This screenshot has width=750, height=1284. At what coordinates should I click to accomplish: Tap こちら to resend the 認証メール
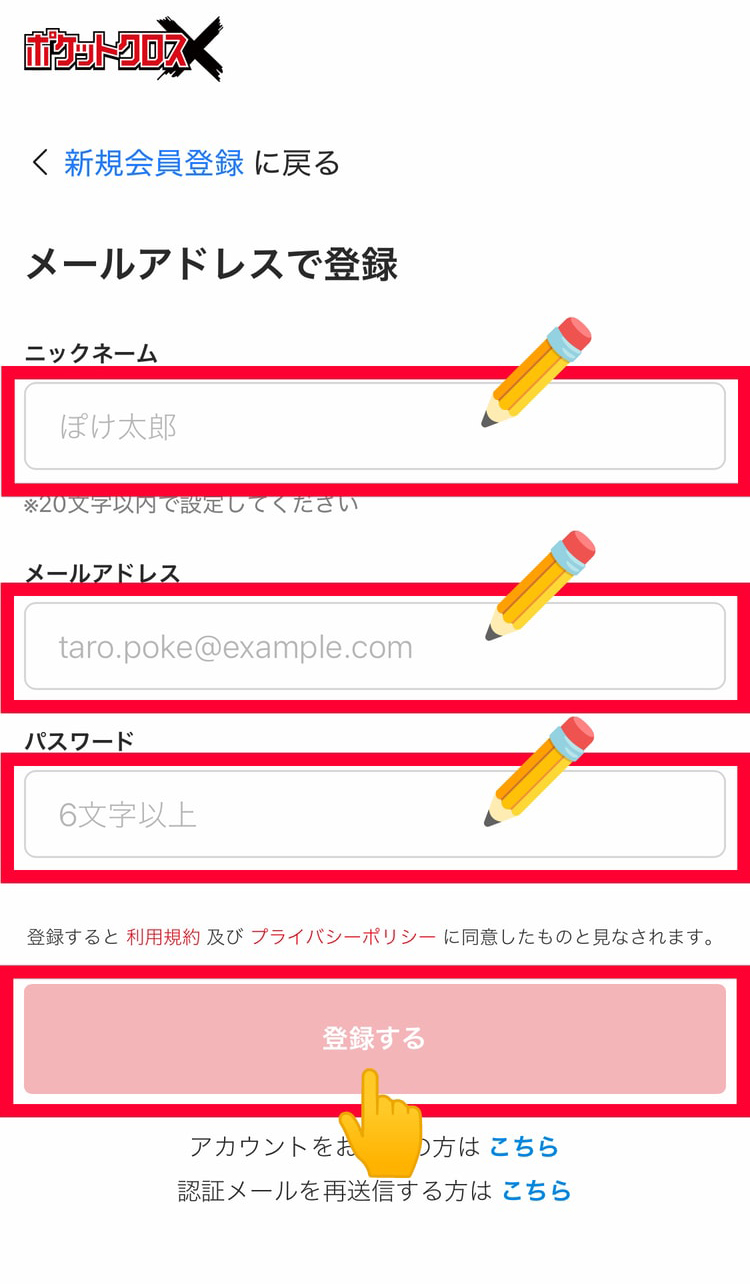536,1191
